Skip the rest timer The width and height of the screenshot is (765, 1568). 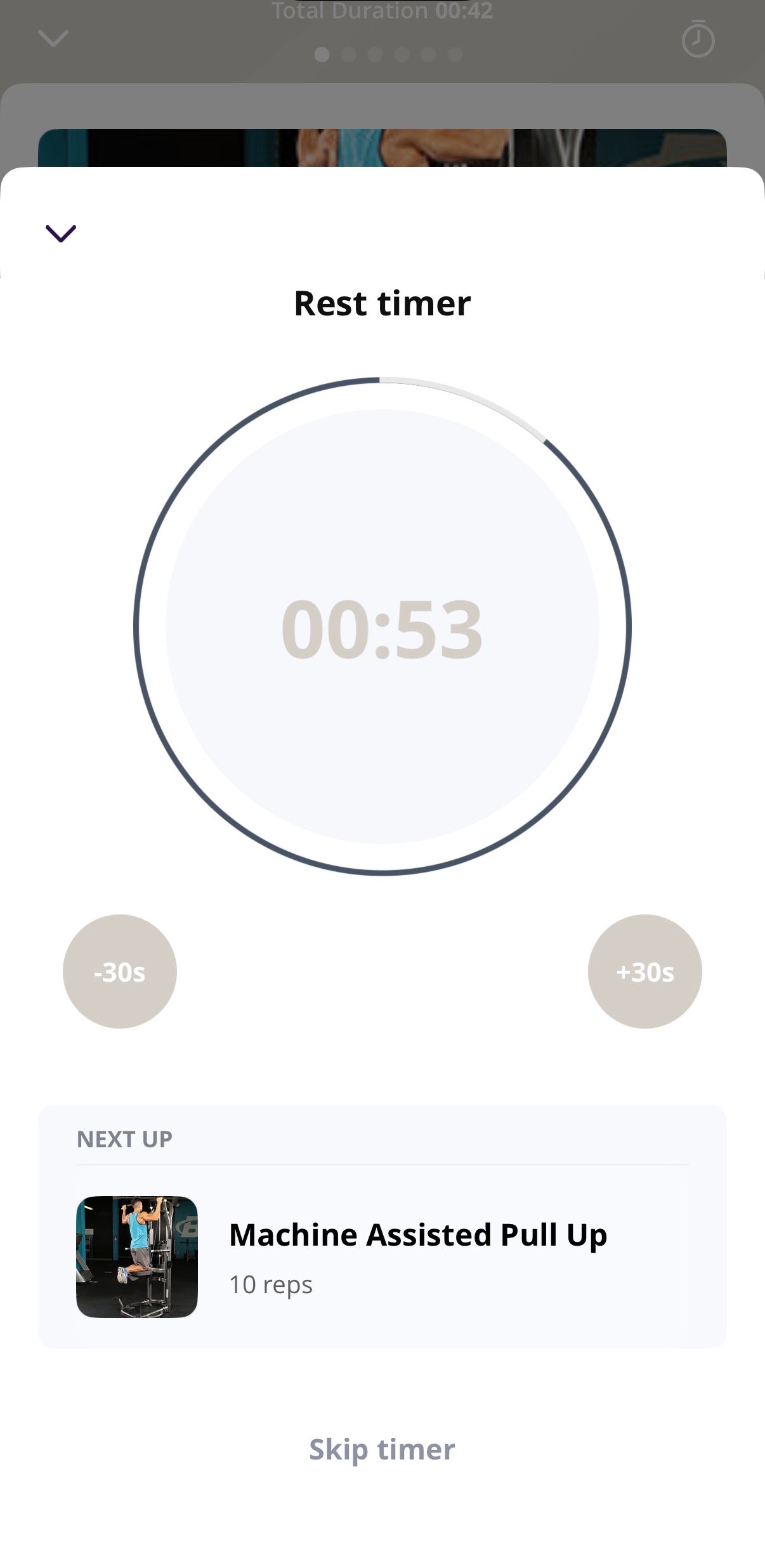(x=382, y=1449)
